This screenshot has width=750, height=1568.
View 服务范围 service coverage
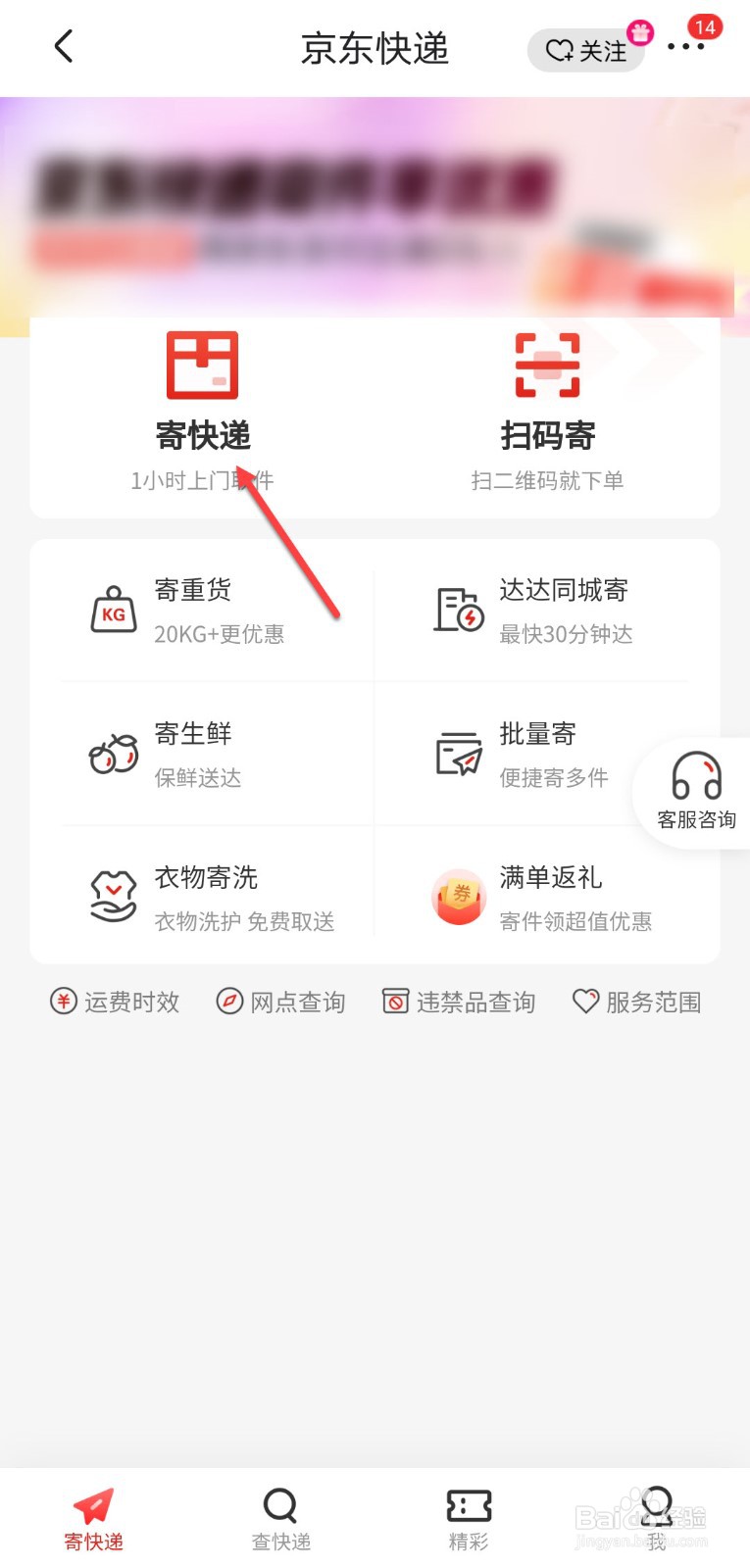click(x=636, y=1001)
